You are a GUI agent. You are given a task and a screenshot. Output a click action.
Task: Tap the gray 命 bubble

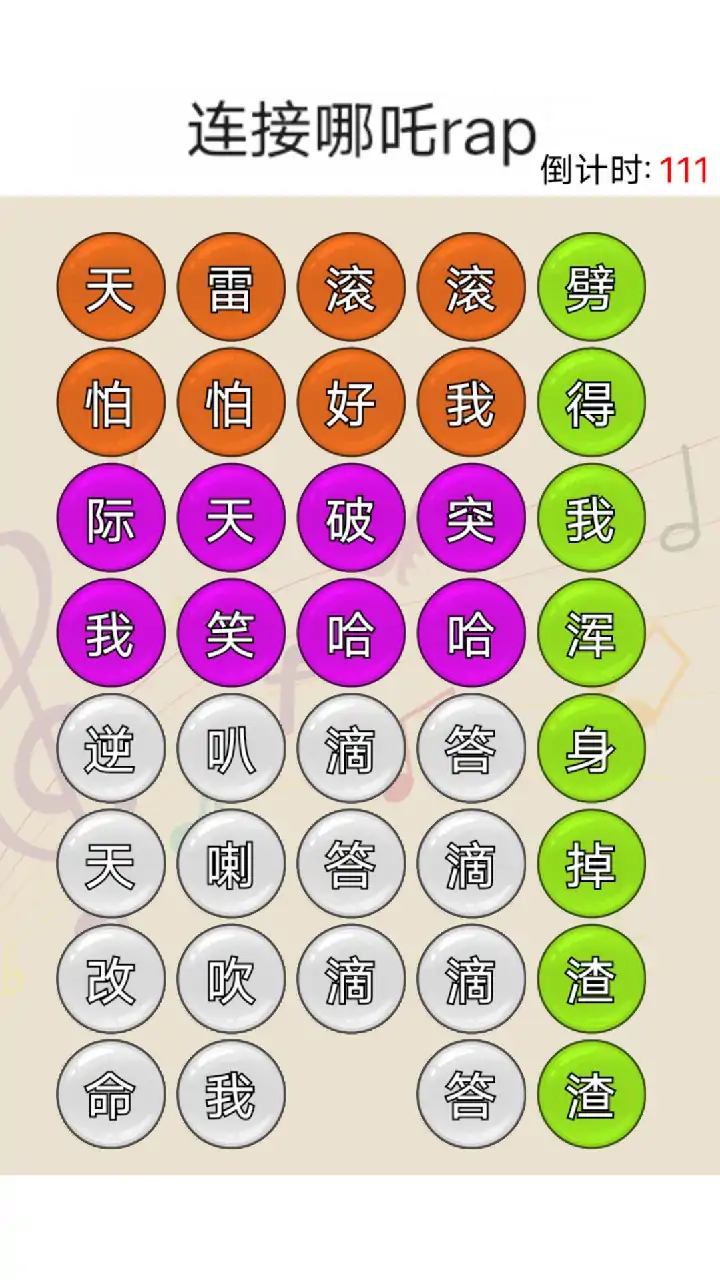111,1094
